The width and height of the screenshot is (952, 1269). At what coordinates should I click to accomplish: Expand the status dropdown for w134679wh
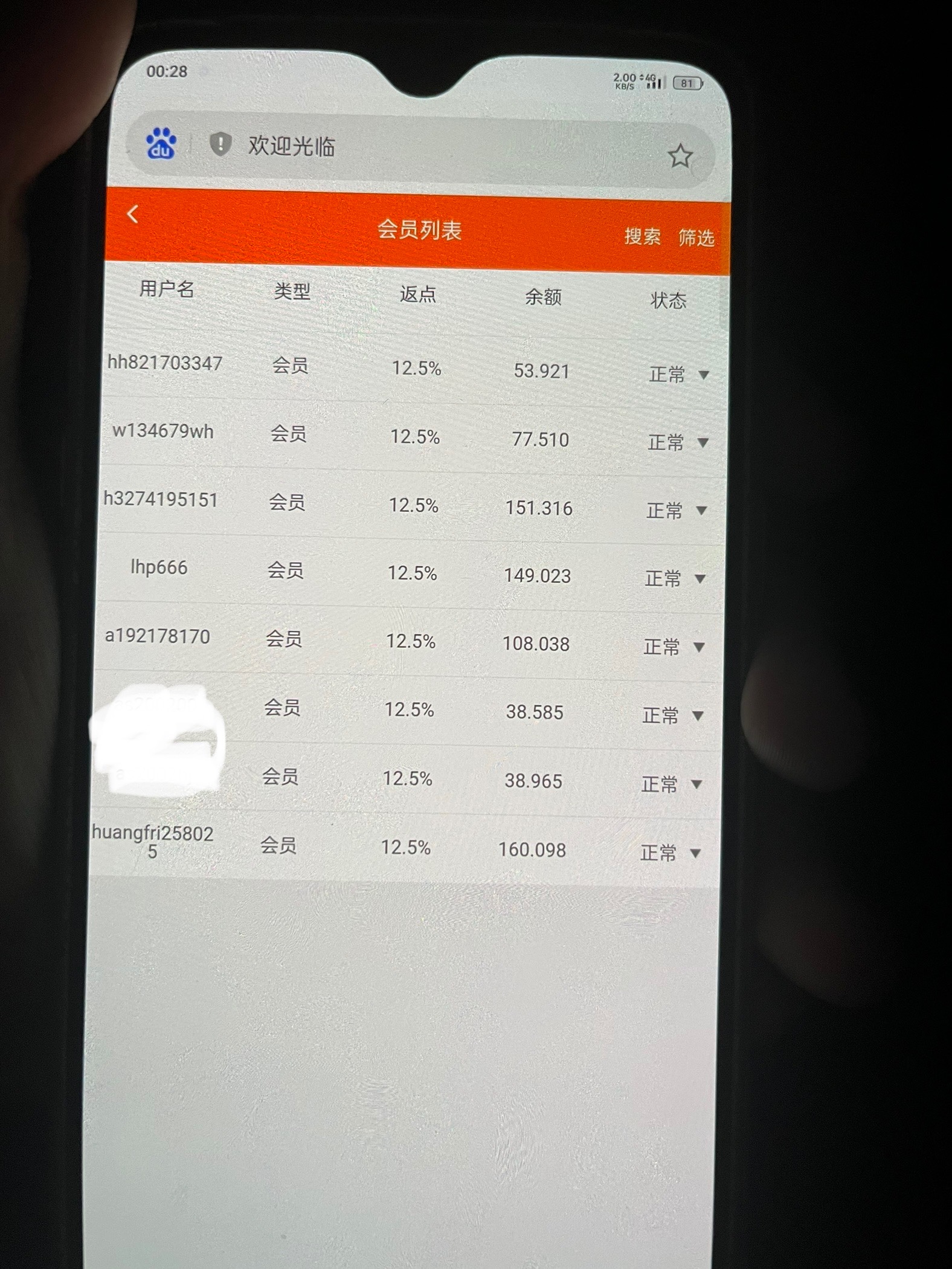coord(703,443)
